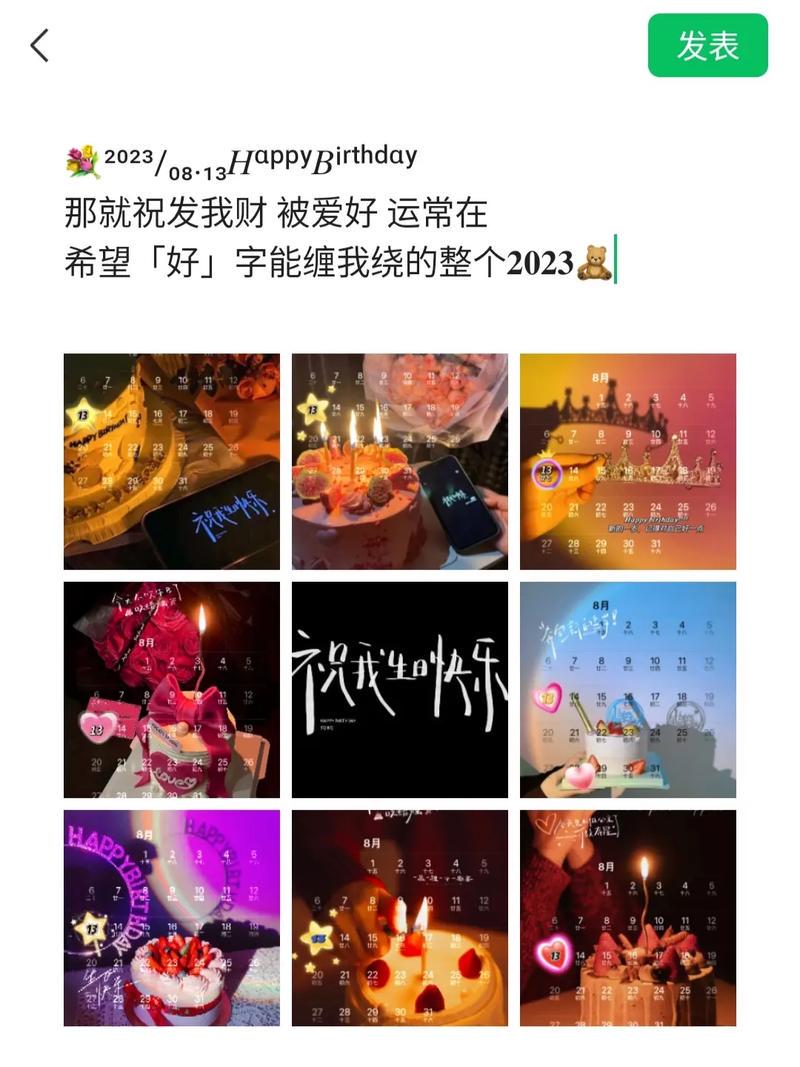Open the purple HAPPY BIRTHDAY strawberry cake photo
This screenshot has height=1067, width=800.
[172, 917]
